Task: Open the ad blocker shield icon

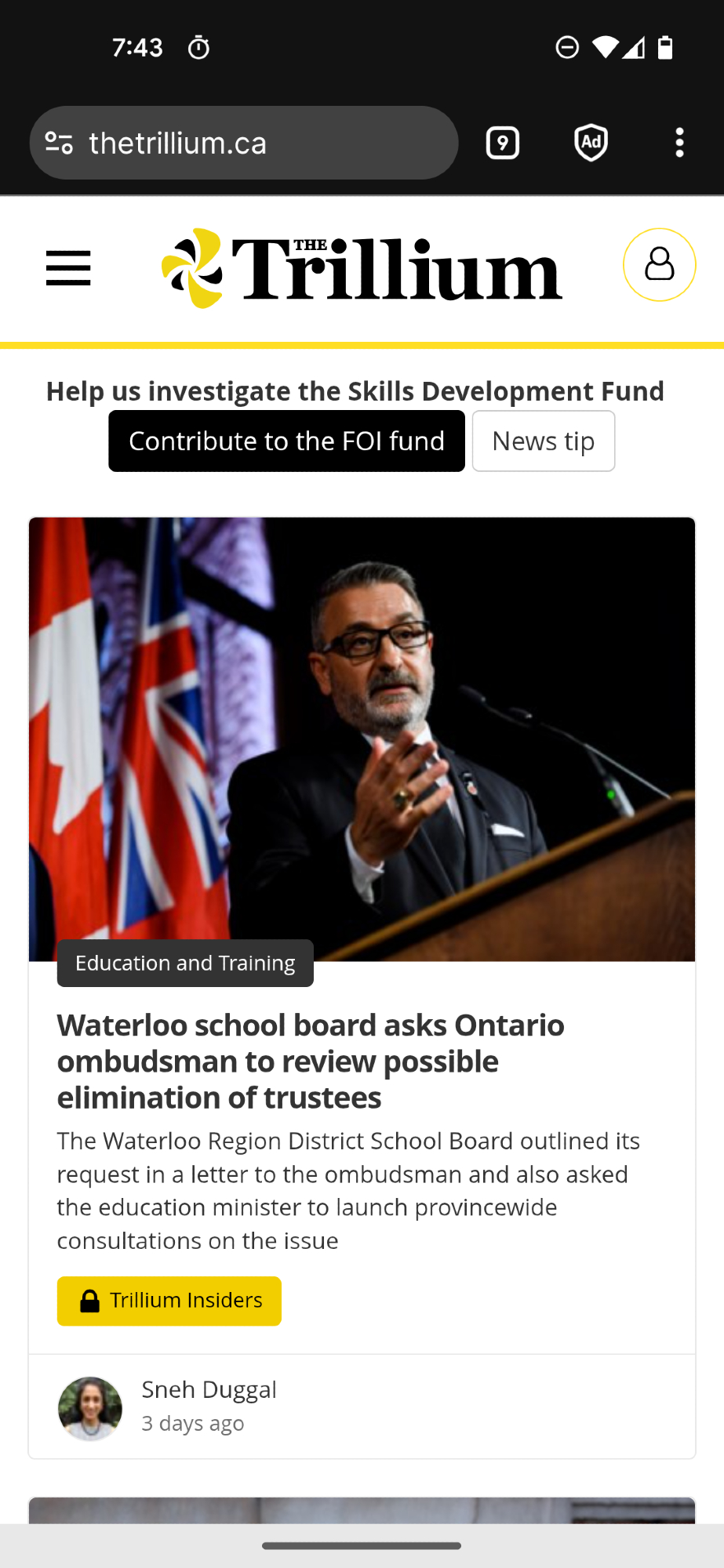Action: tap(591, 143)
